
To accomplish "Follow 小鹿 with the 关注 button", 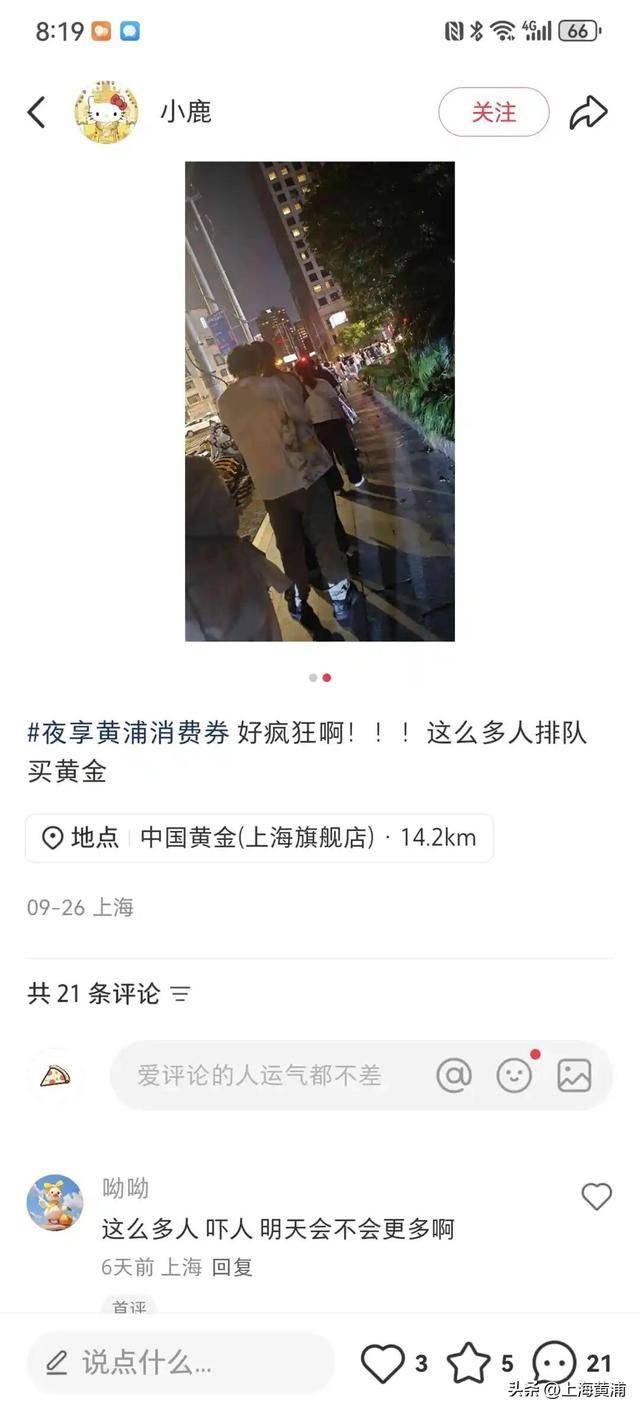I will point(493,112).
